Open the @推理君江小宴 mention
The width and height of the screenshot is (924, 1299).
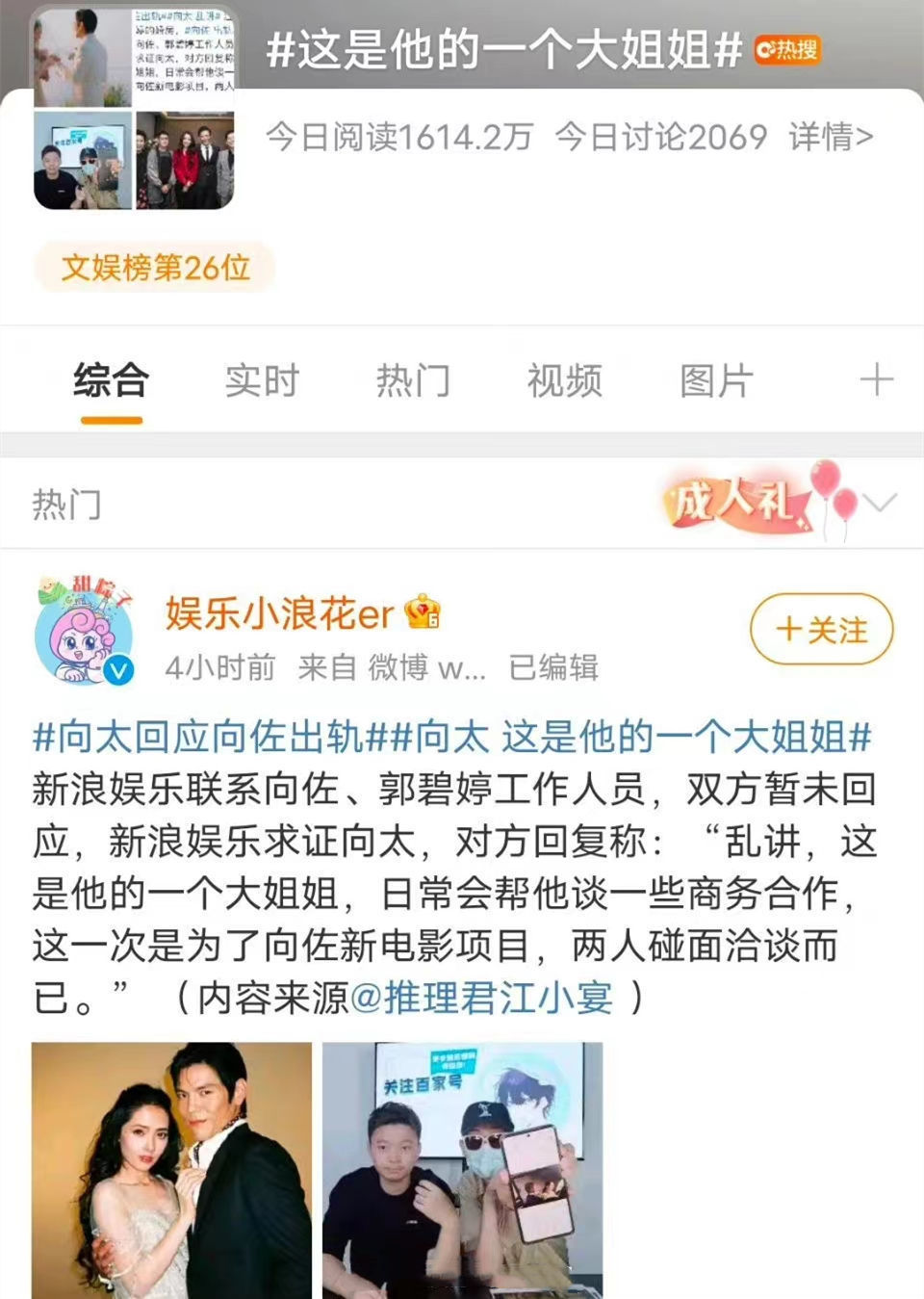481,998
